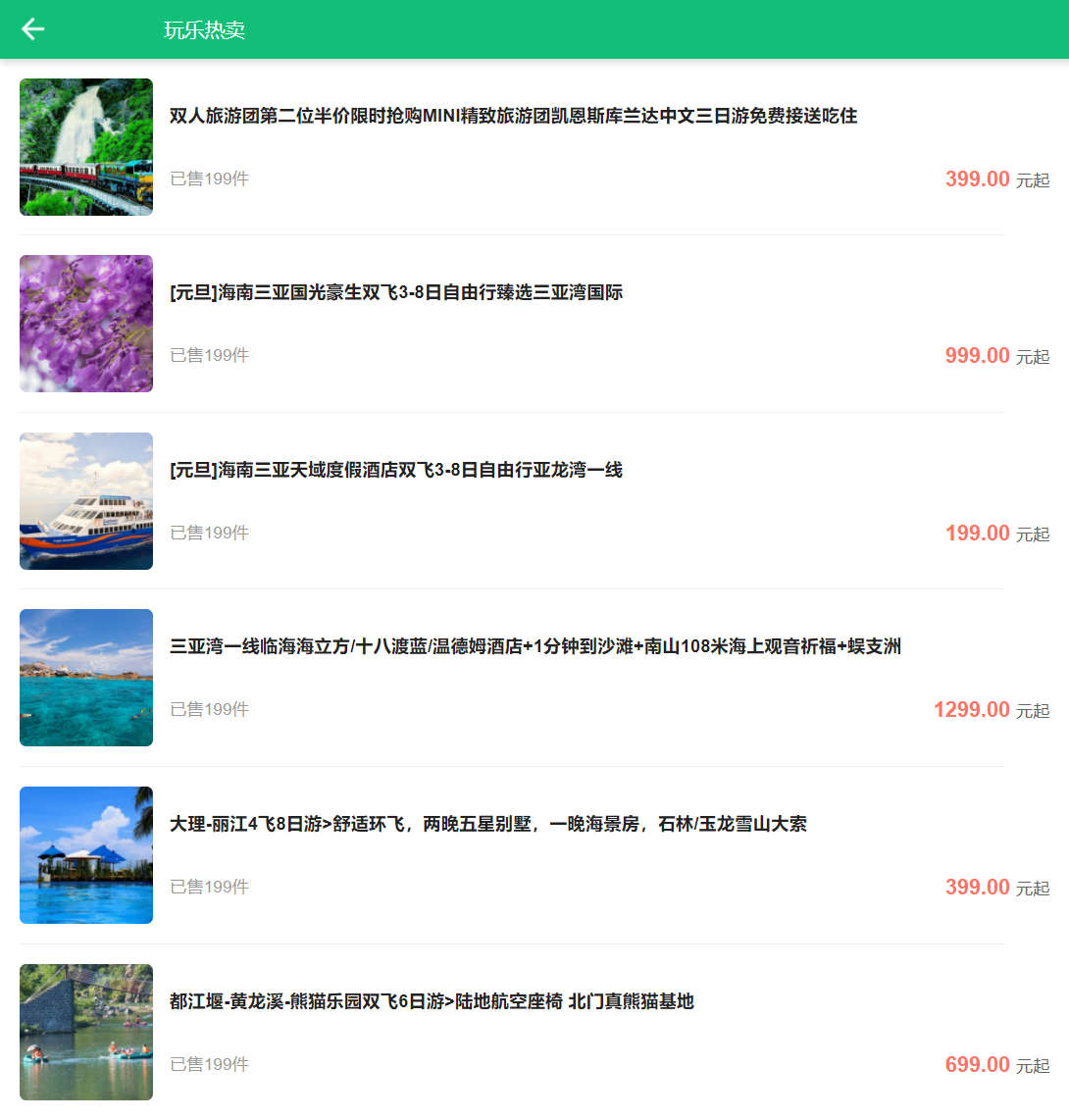This screenshot has height=1120, width=1069.
Task: Open 海南三亚国光豪生双飞 listing
Action: click(396, 293)
